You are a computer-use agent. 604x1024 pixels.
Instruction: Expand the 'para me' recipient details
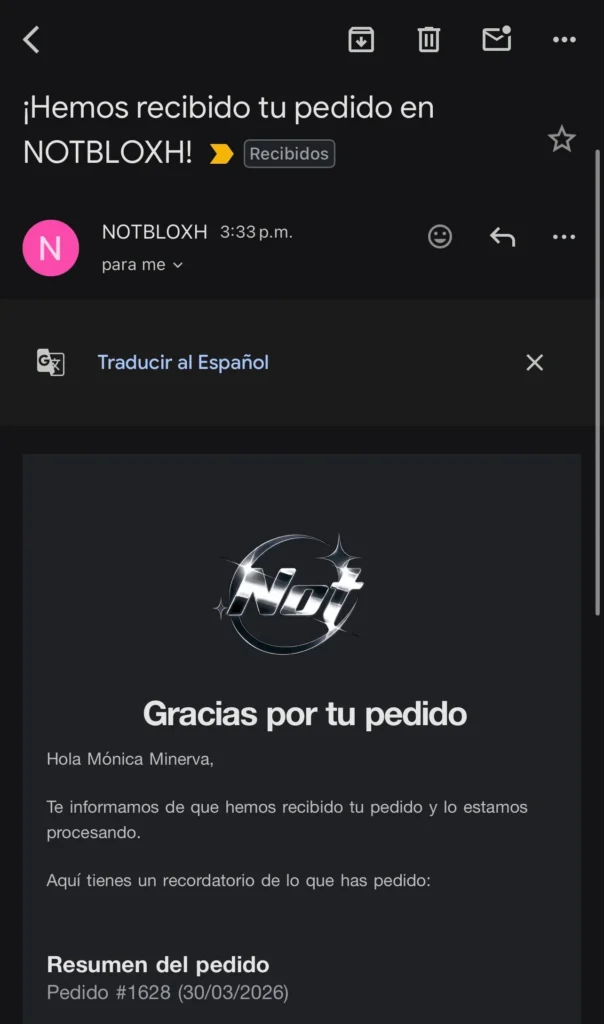coord(143,265)
